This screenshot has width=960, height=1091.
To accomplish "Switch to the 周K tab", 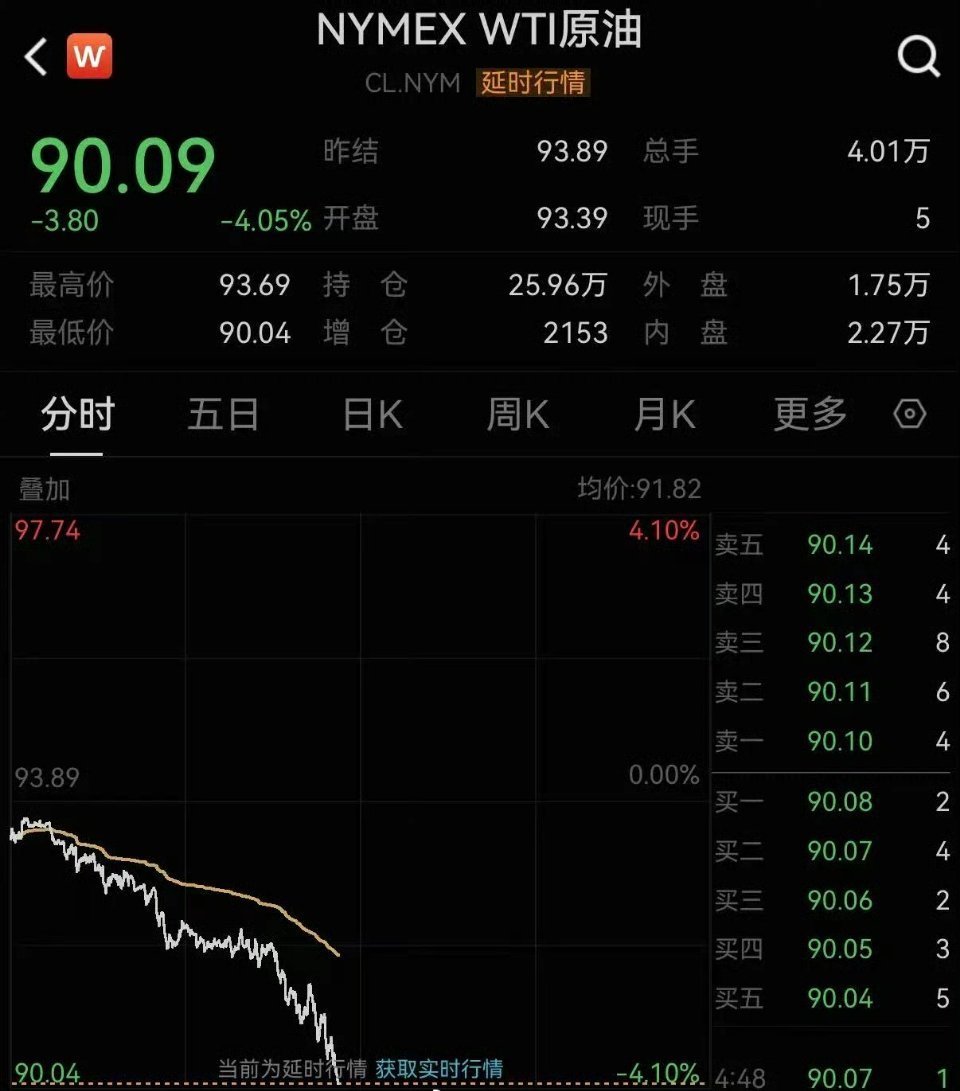I will [518, 414].
